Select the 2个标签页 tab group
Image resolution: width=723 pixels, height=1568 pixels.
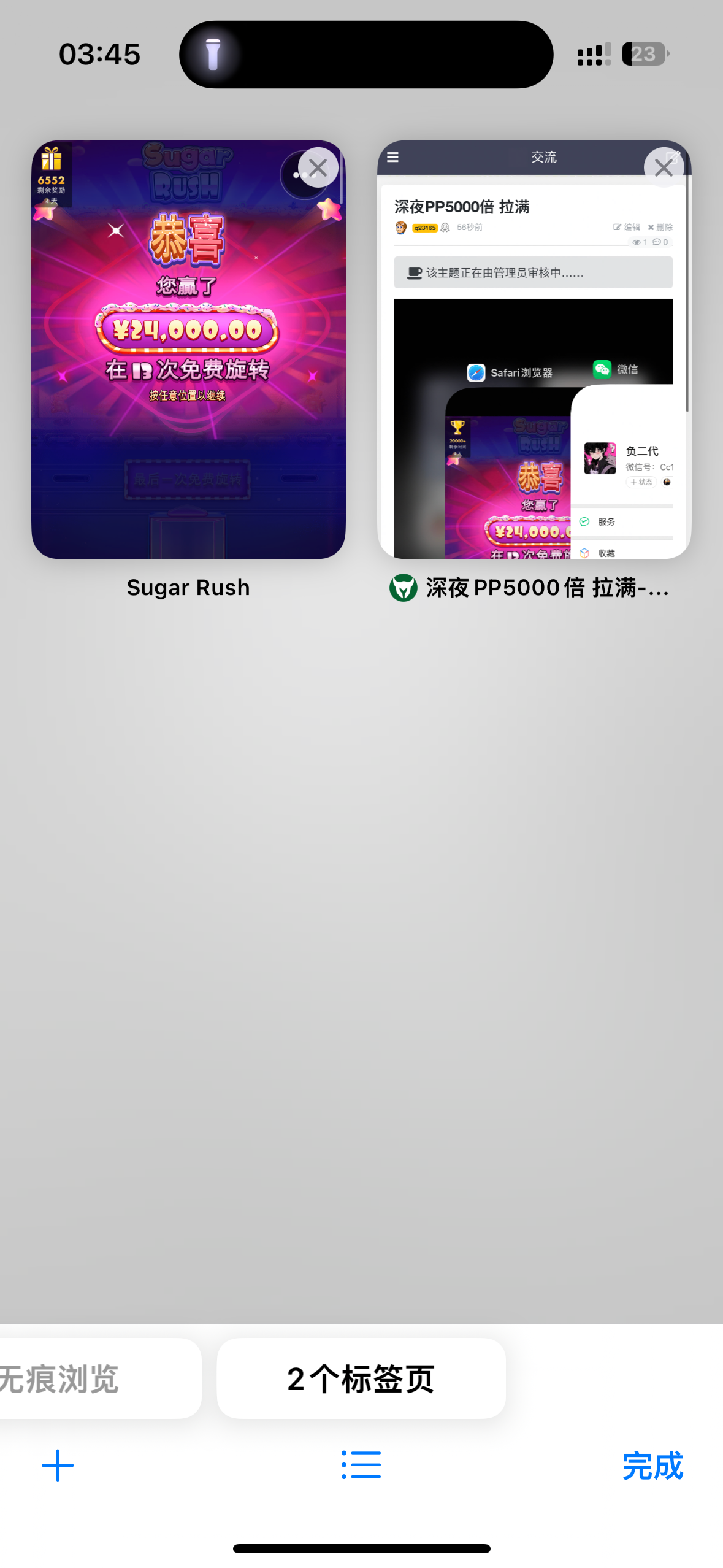[361, 1378]
